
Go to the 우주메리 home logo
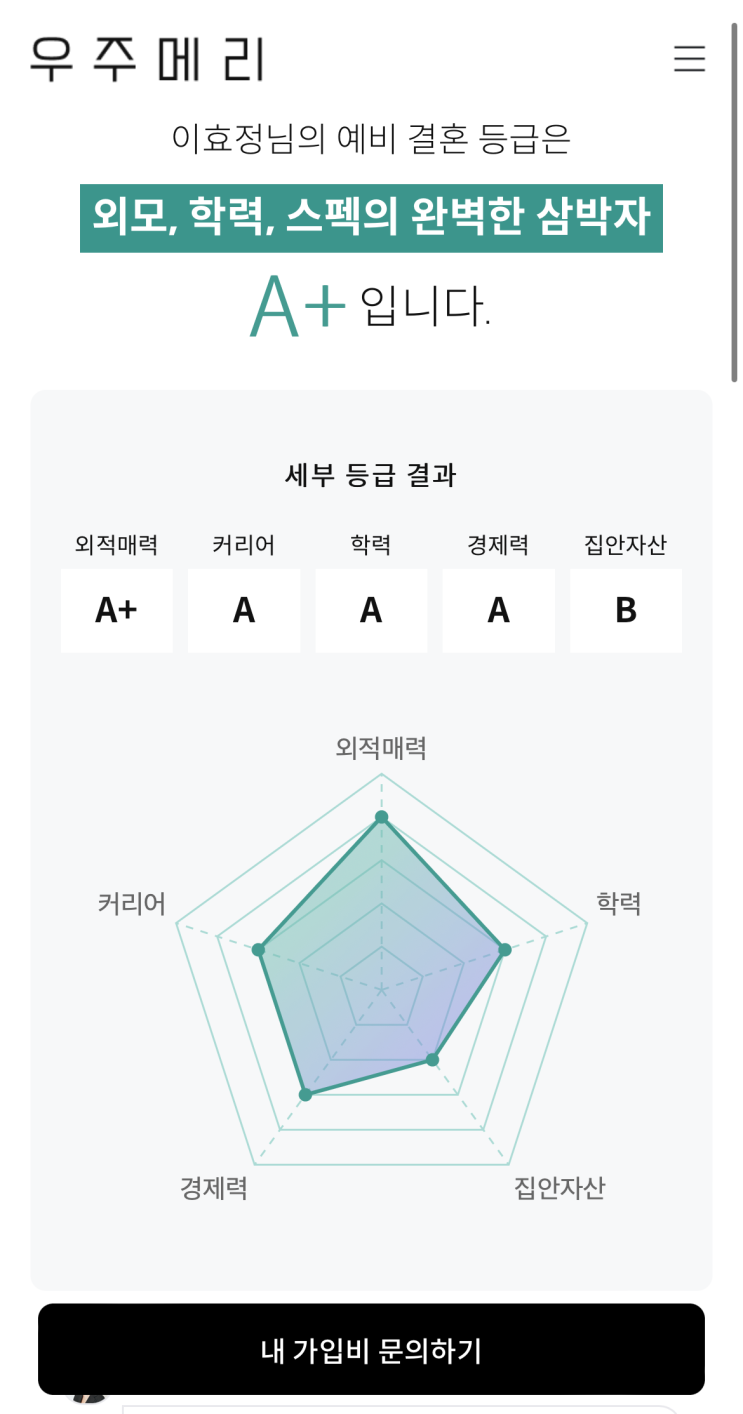click(x=147, y=59)
